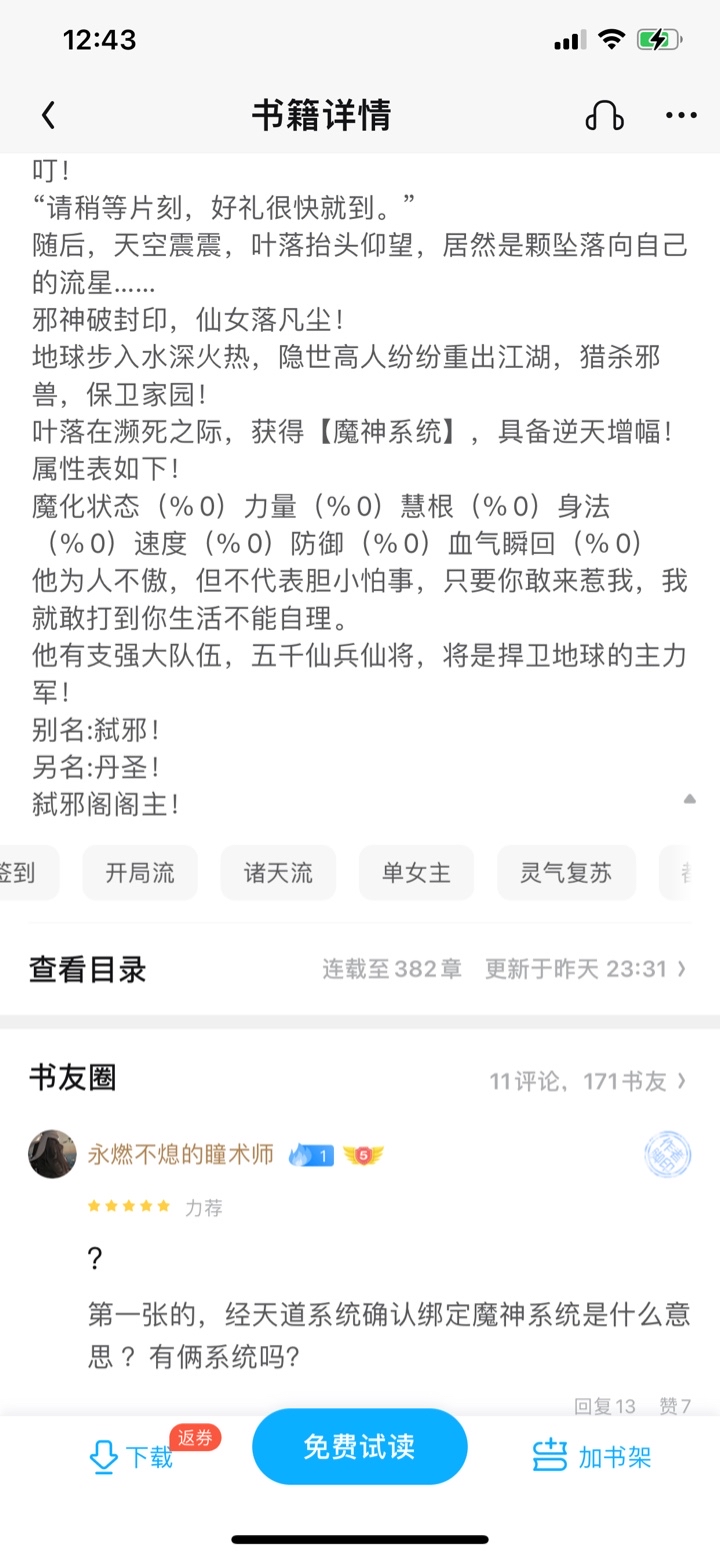
Task: Open the audiobook headphones icon
Action: [604, 116]
